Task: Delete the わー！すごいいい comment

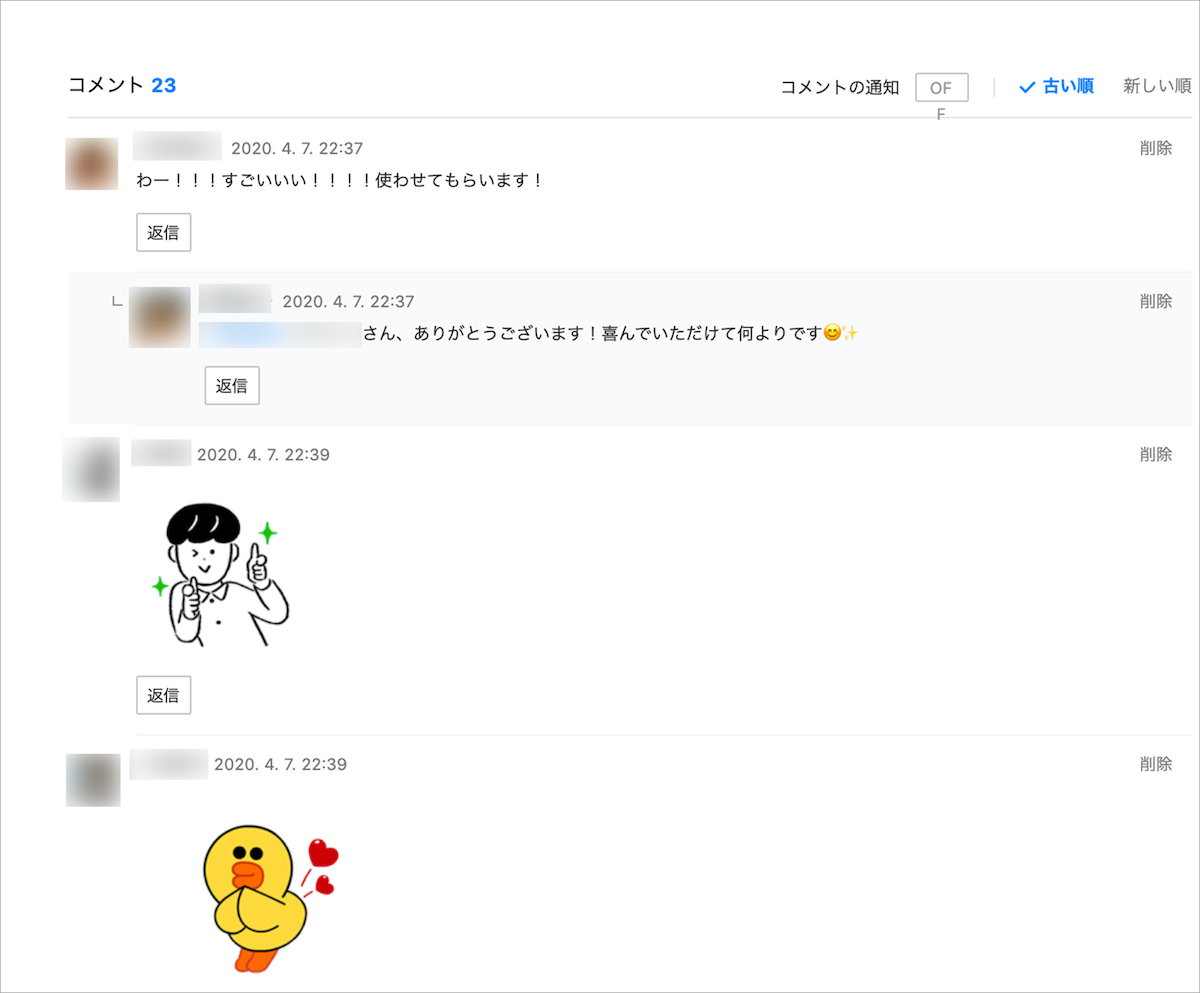Action: [1155, 148]
